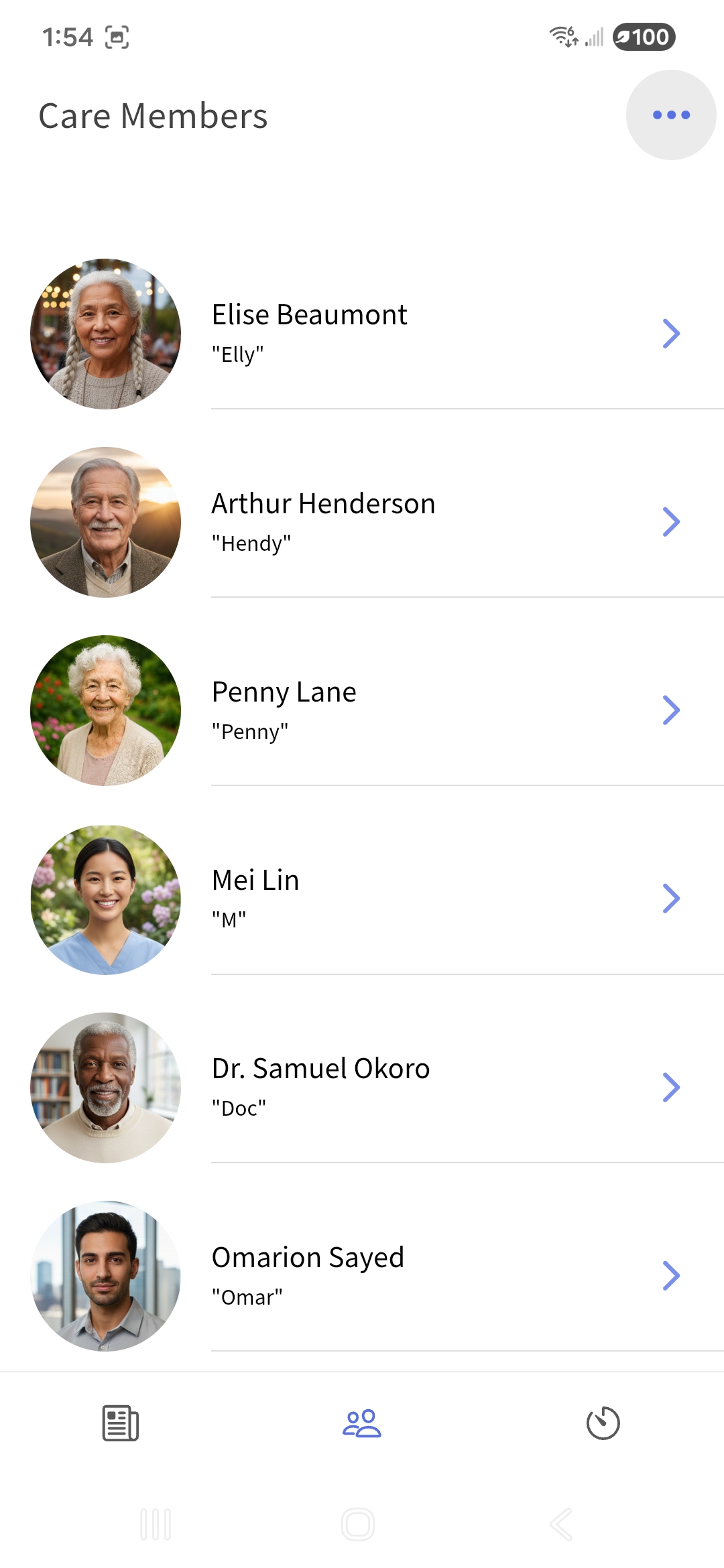This screenshot has height=1568, width=724.
Task: Tap the screen capture icon in status bar
Action: coord(118,37)
